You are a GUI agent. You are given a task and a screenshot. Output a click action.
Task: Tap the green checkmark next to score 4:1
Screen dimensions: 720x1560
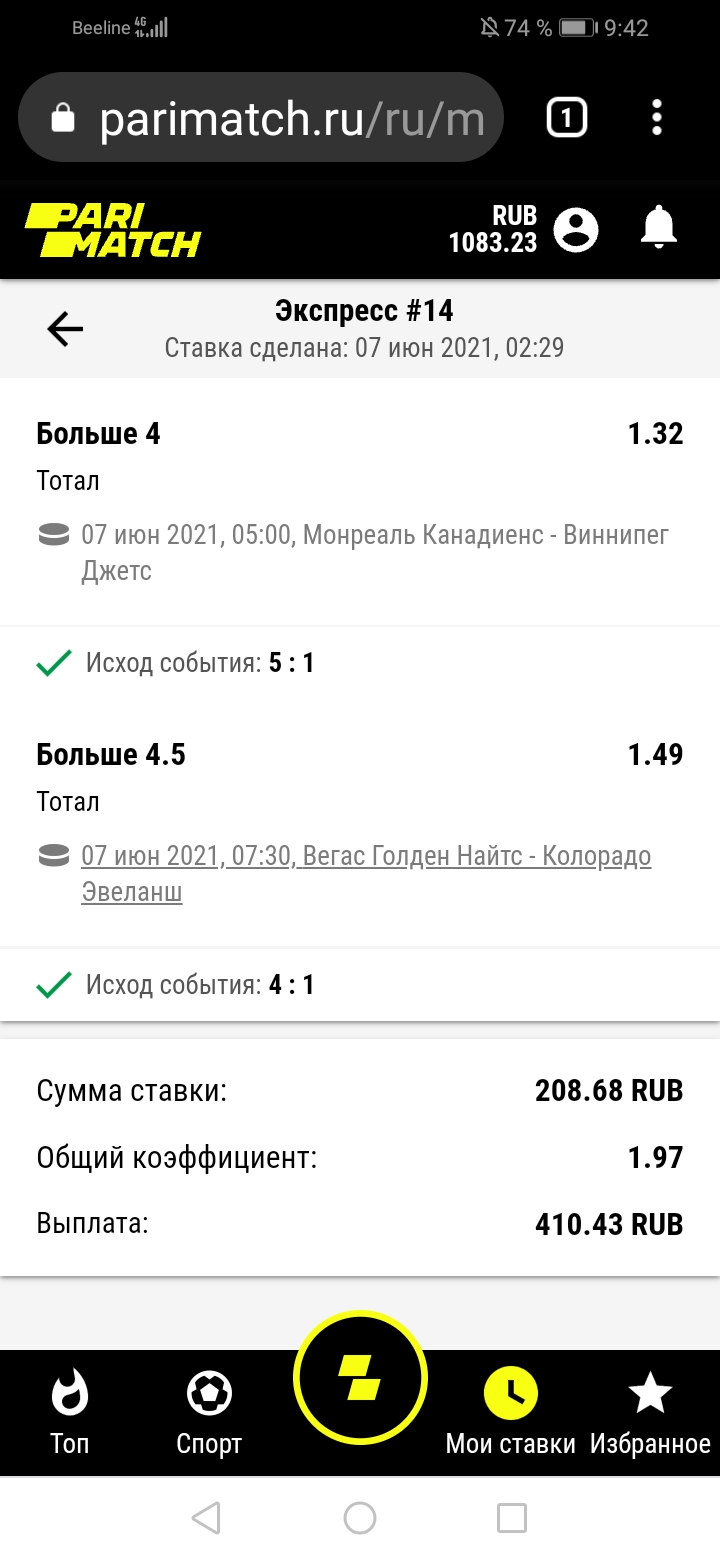[x=52, y=983]
